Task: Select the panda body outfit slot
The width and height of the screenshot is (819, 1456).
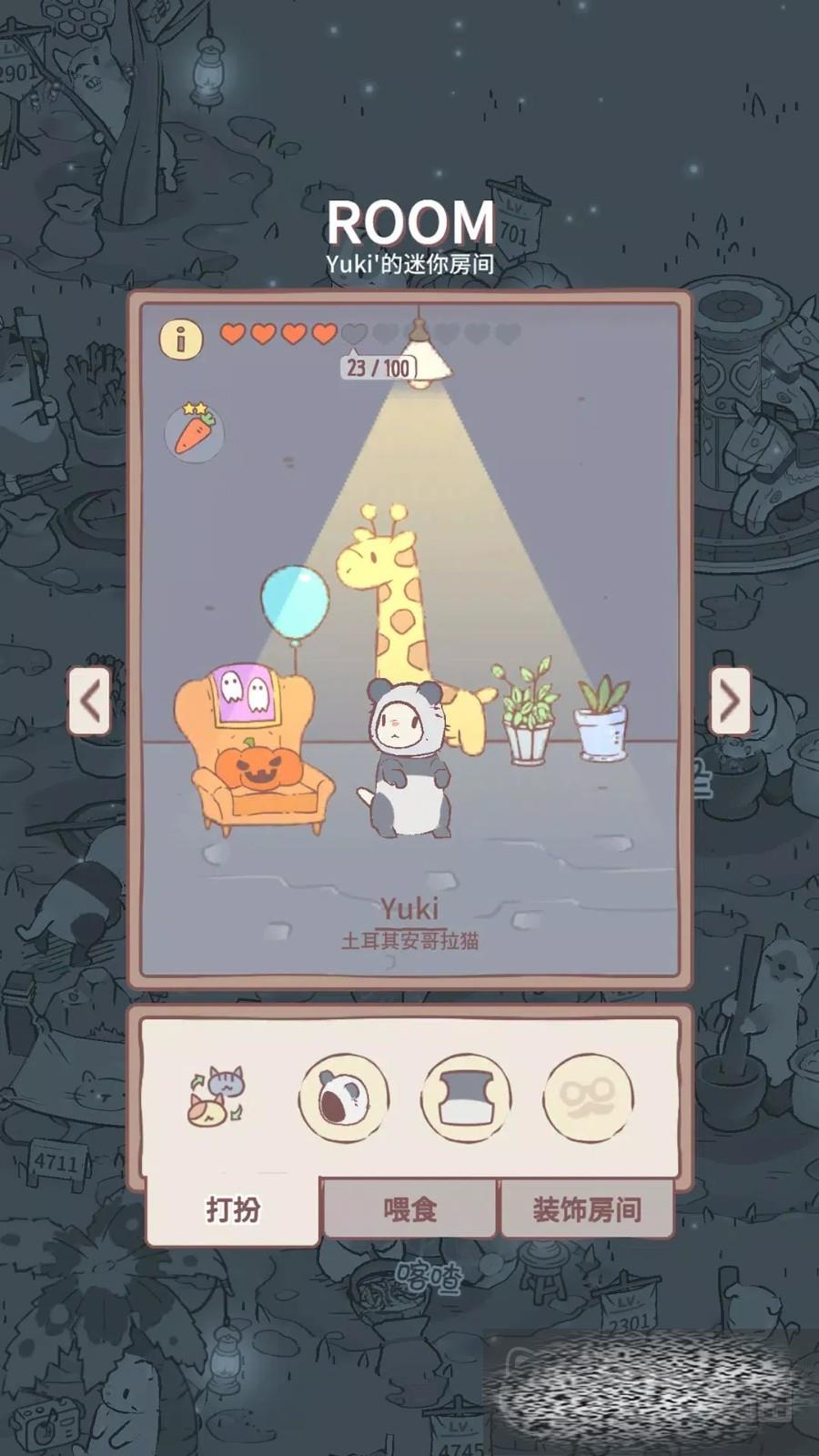Action: 466,1097
